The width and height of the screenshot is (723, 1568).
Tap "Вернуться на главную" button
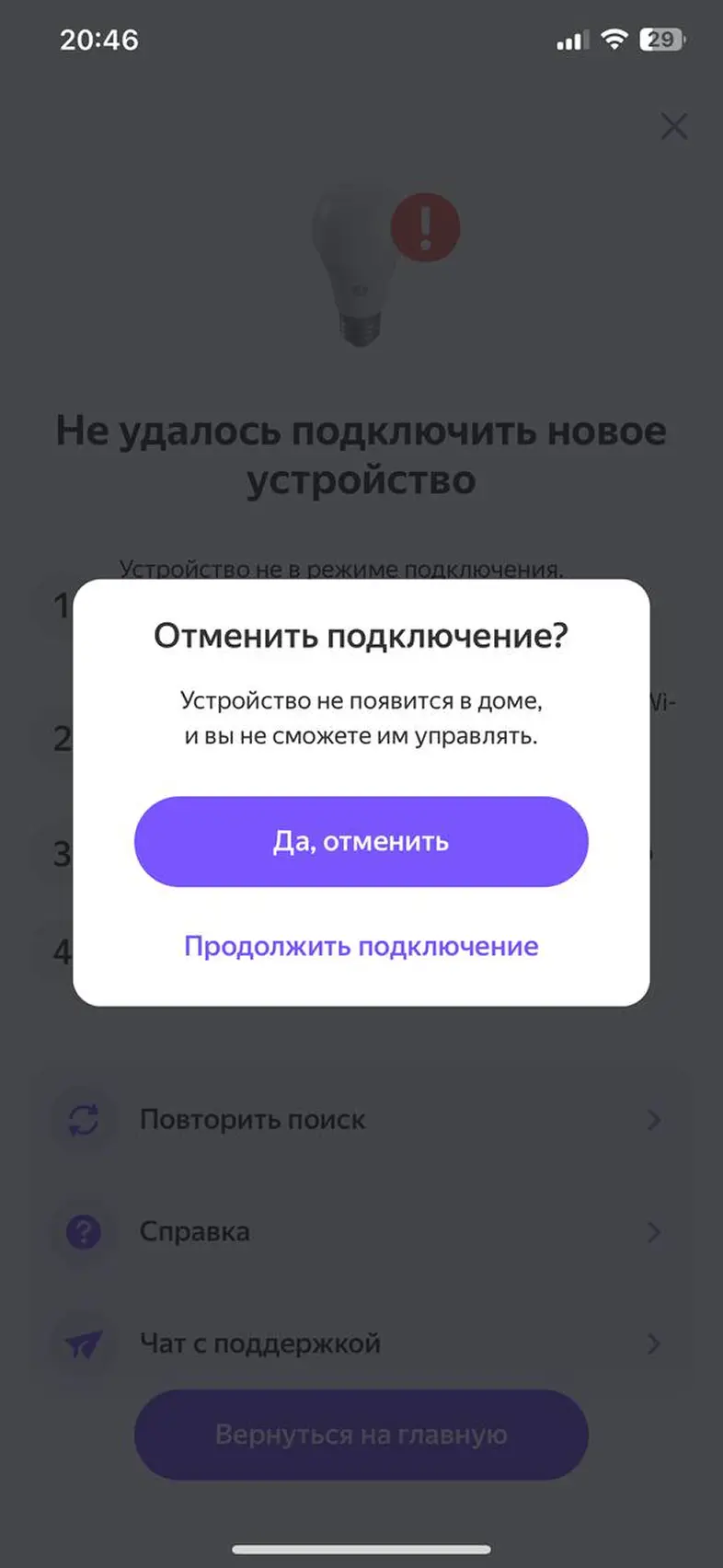pyautogui.click(x=361, y=1434)
